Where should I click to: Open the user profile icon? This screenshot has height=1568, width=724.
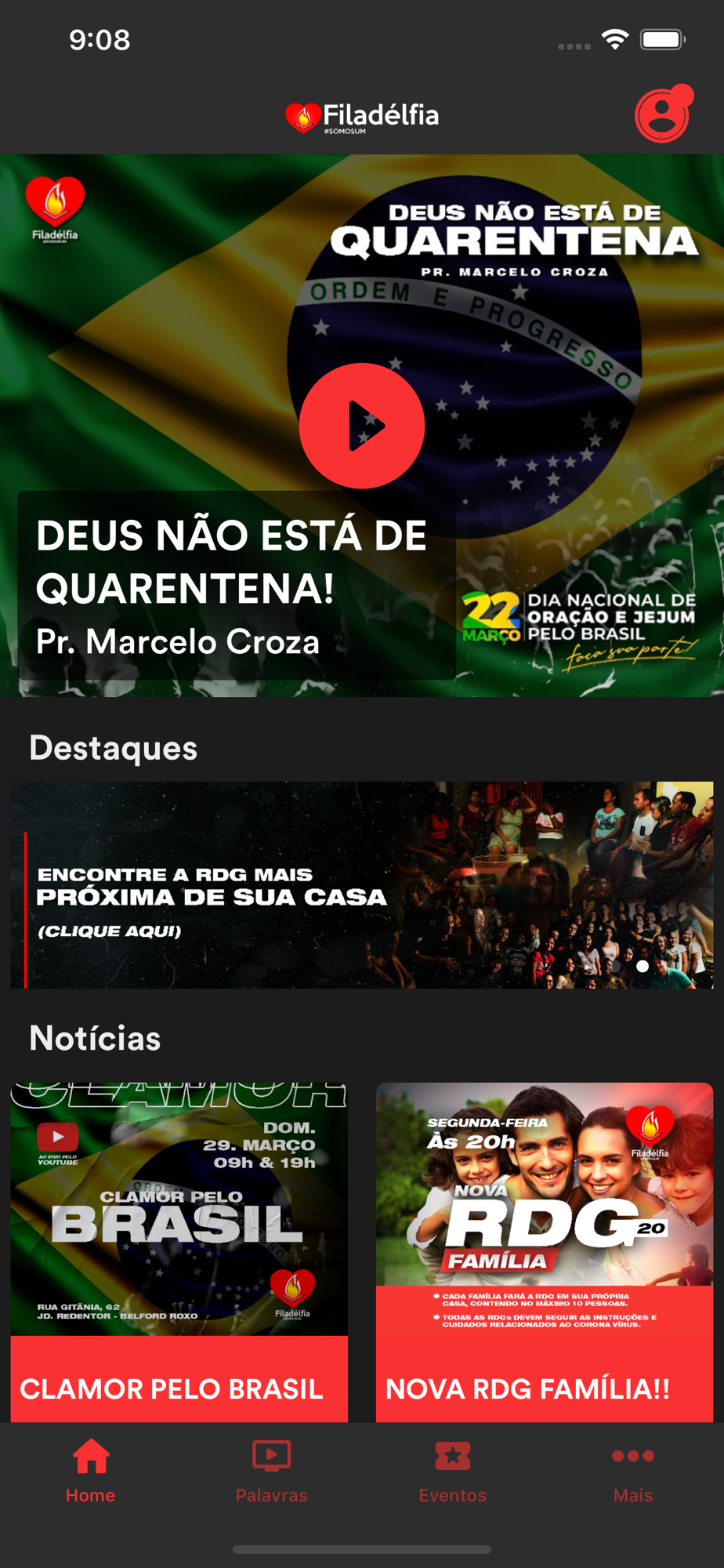pos(663,115)
